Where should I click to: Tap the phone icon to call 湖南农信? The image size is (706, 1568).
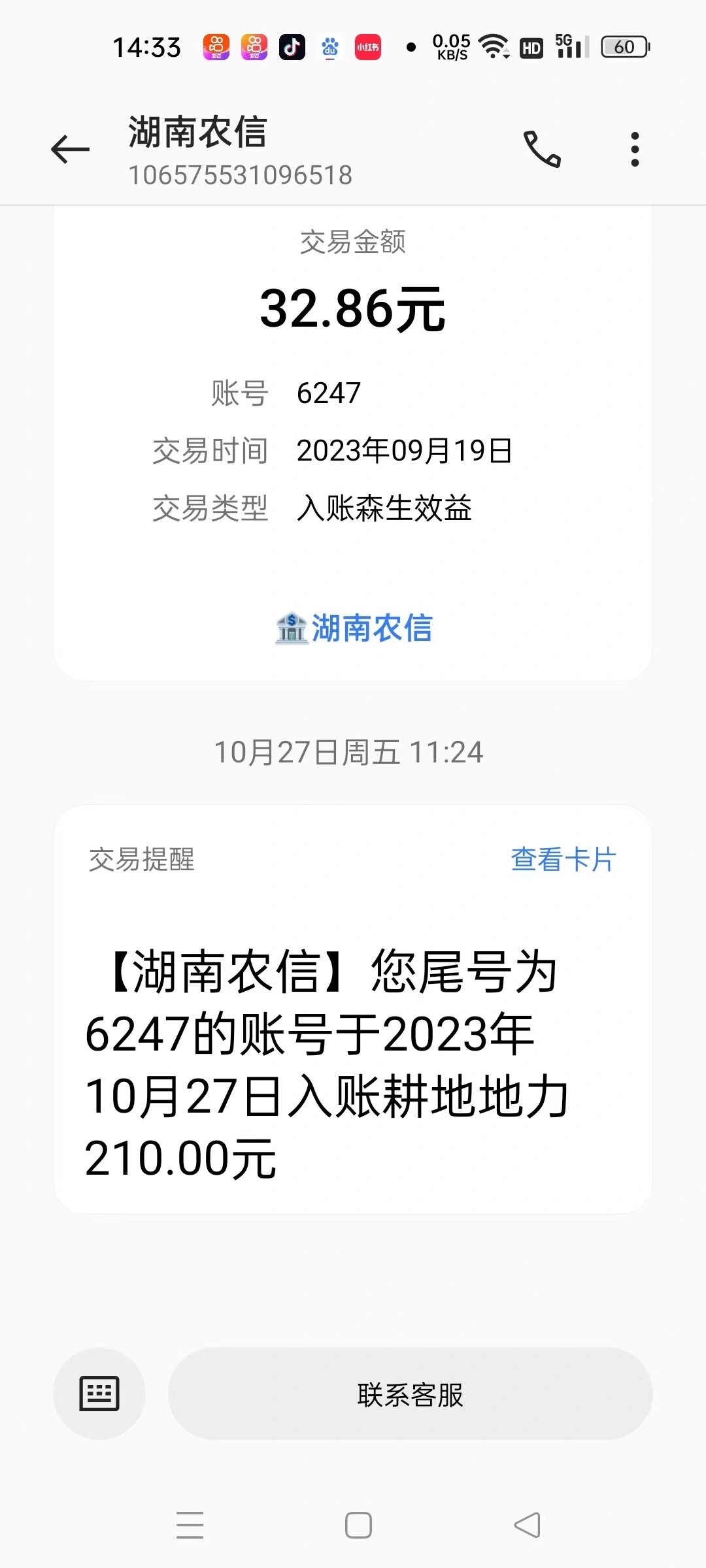pyautogui.click(x=543, y=149)
